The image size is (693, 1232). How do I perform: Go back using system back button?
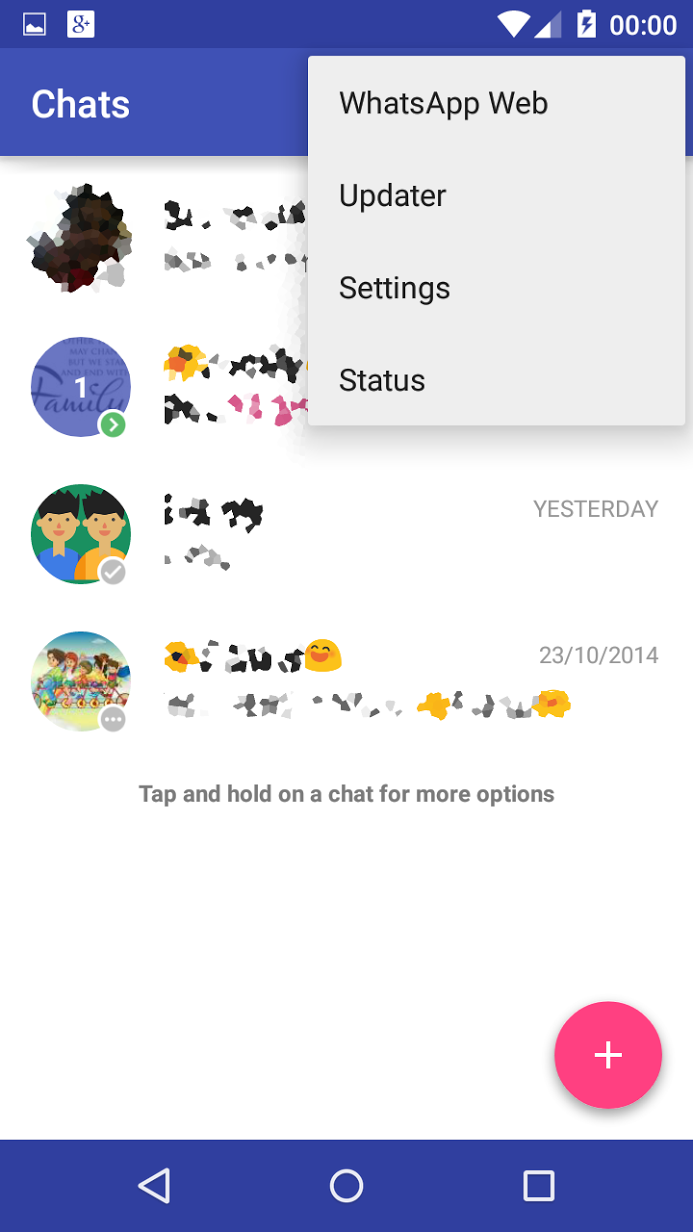tap(154, 1186)
